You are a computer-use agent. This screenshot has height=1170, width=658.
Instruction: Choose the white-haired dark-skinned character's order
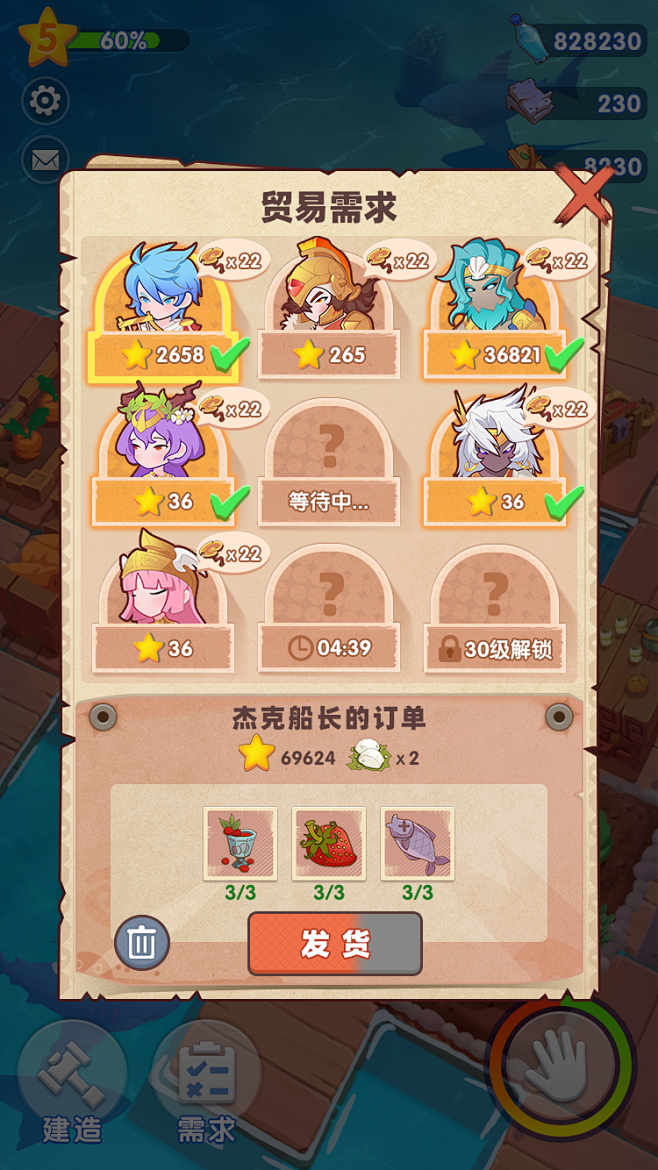coord(495,457)
